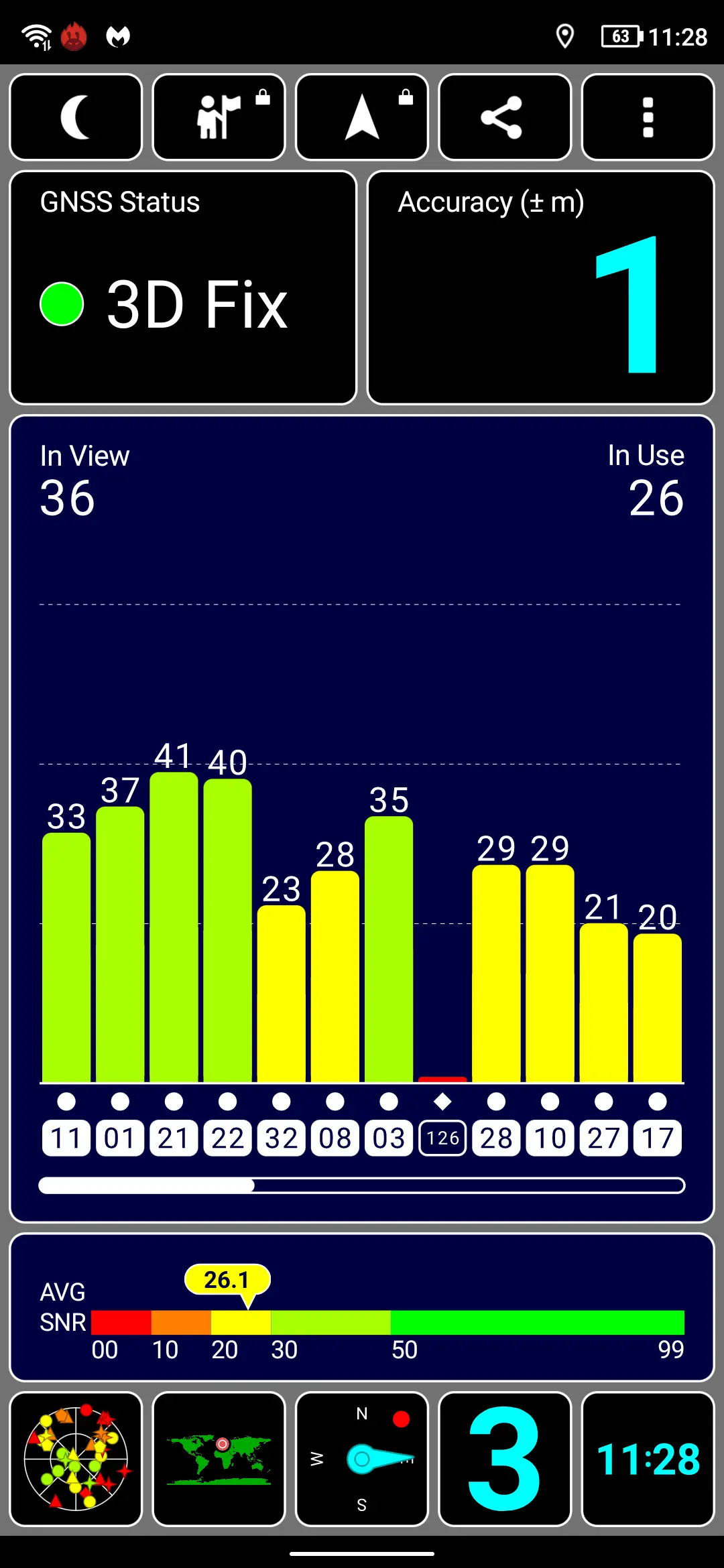Tap the satellite bar chart scrollbar
This screenshot has height=1568, width=724.
point(362,1185)
